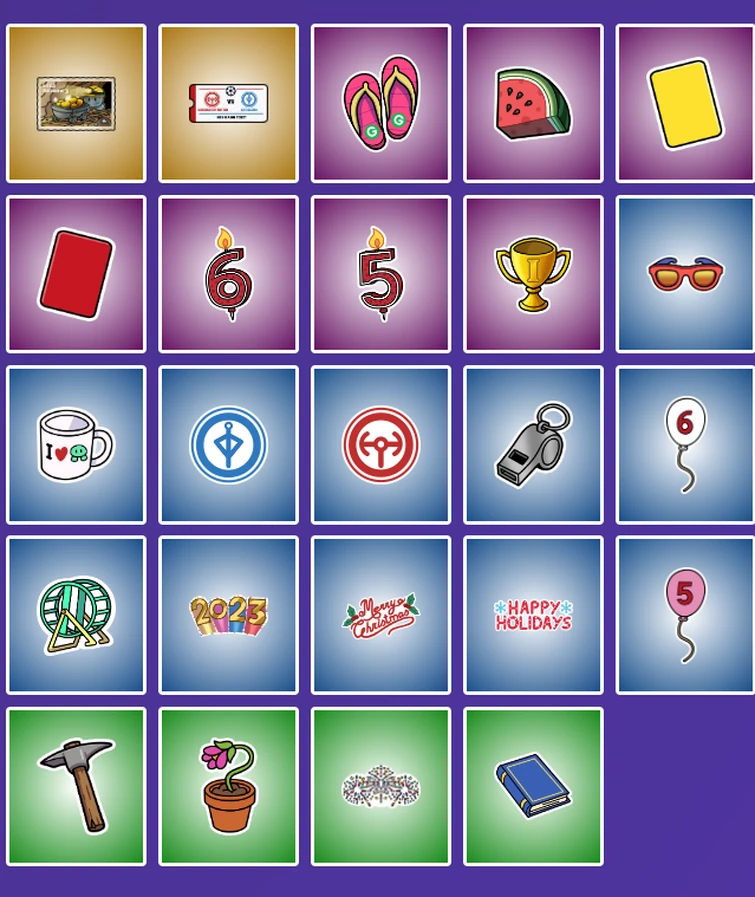Open the potted flower tile
Viewport: 755px width, 897px height.
tap(229, 786)
